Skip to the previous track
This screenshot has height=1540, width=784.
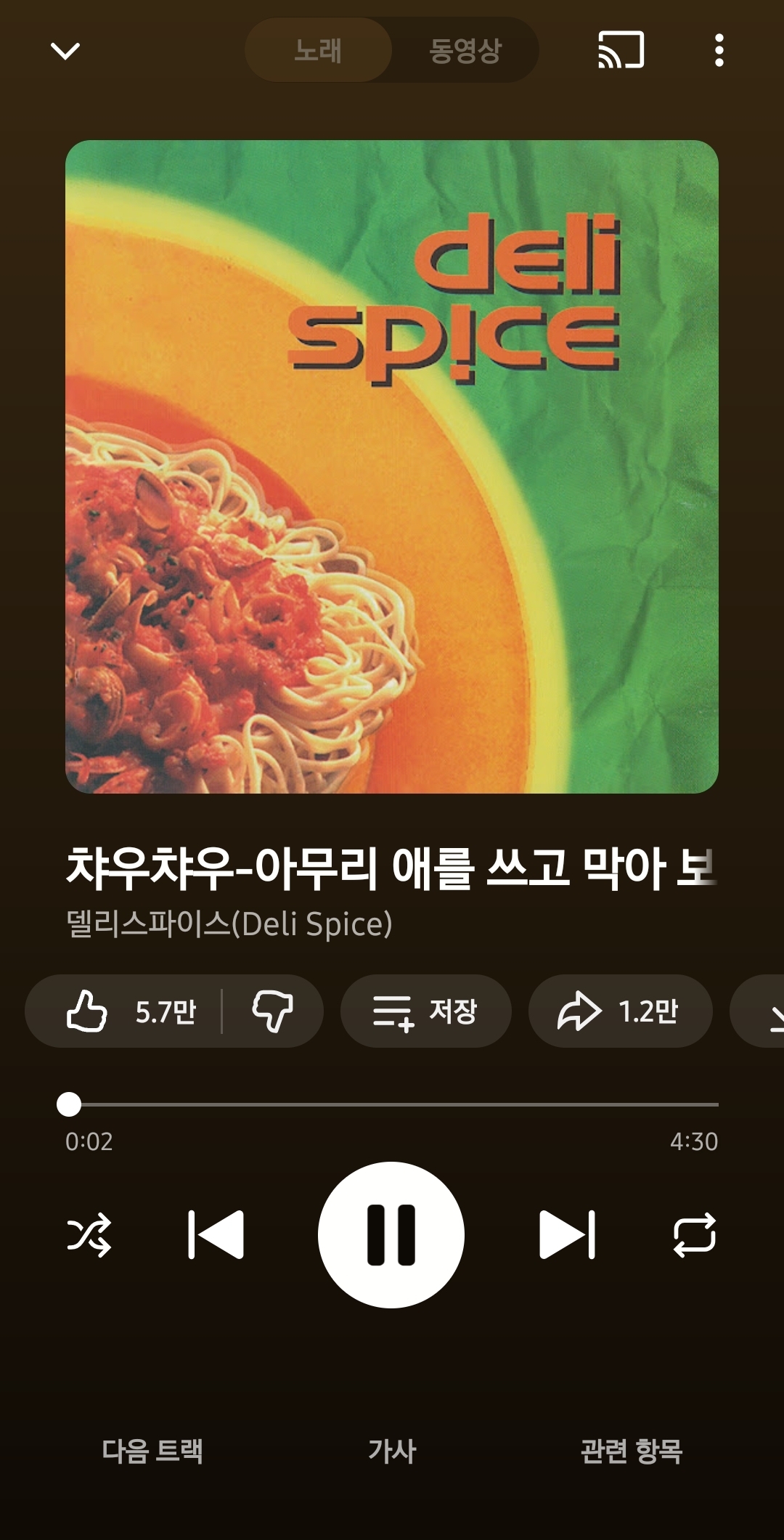point(216,1234)
